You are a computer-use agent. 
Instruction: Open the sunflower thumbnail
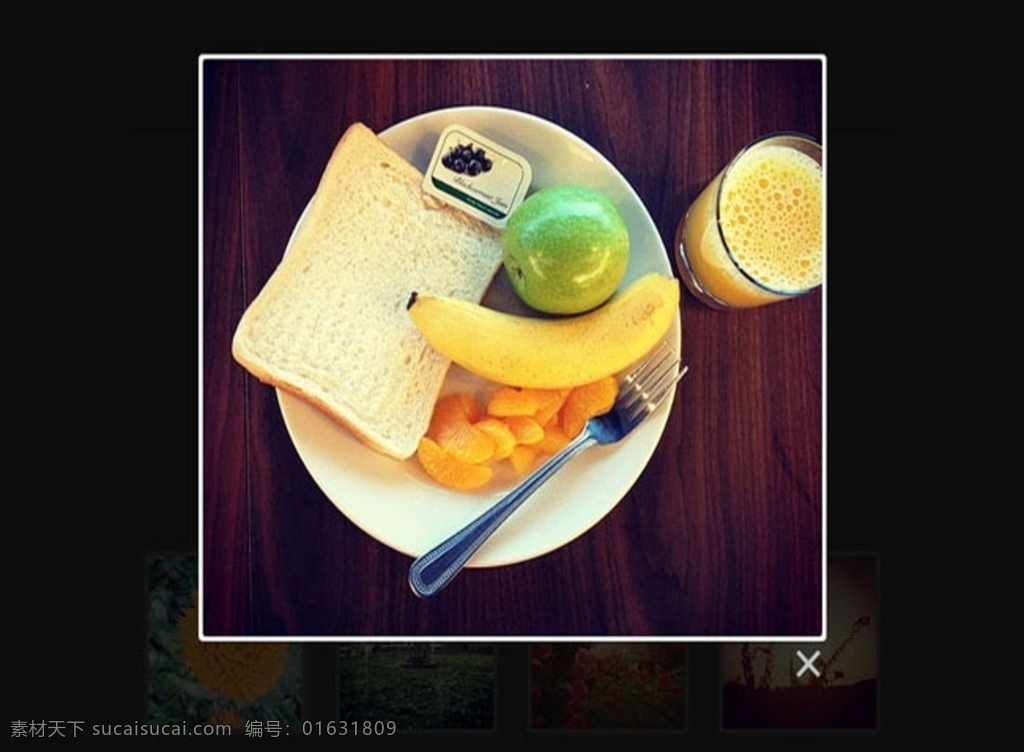click(223, 682)
